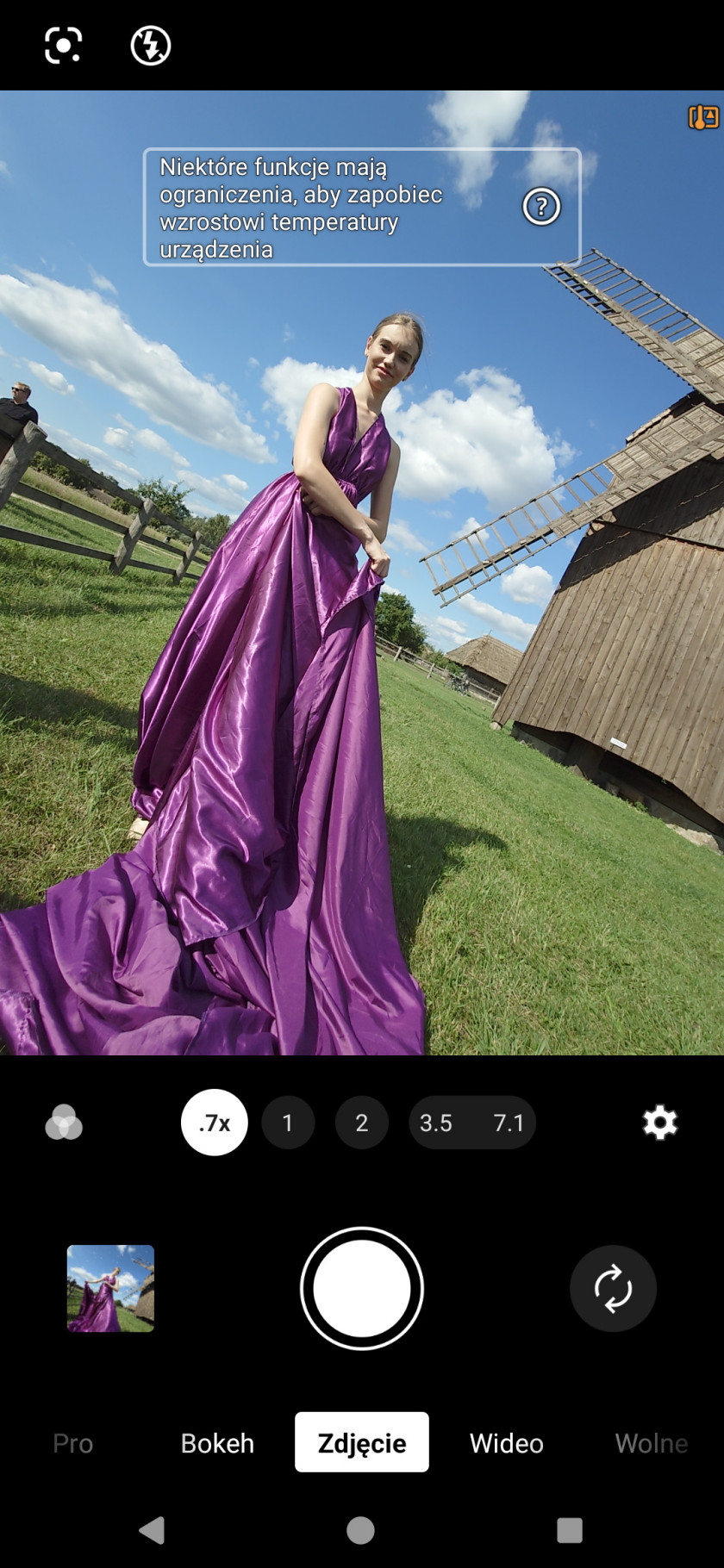The height and width of the screenshot is (1568, 724).
Task: Switch to the front camera
Action: (613, 1288)
